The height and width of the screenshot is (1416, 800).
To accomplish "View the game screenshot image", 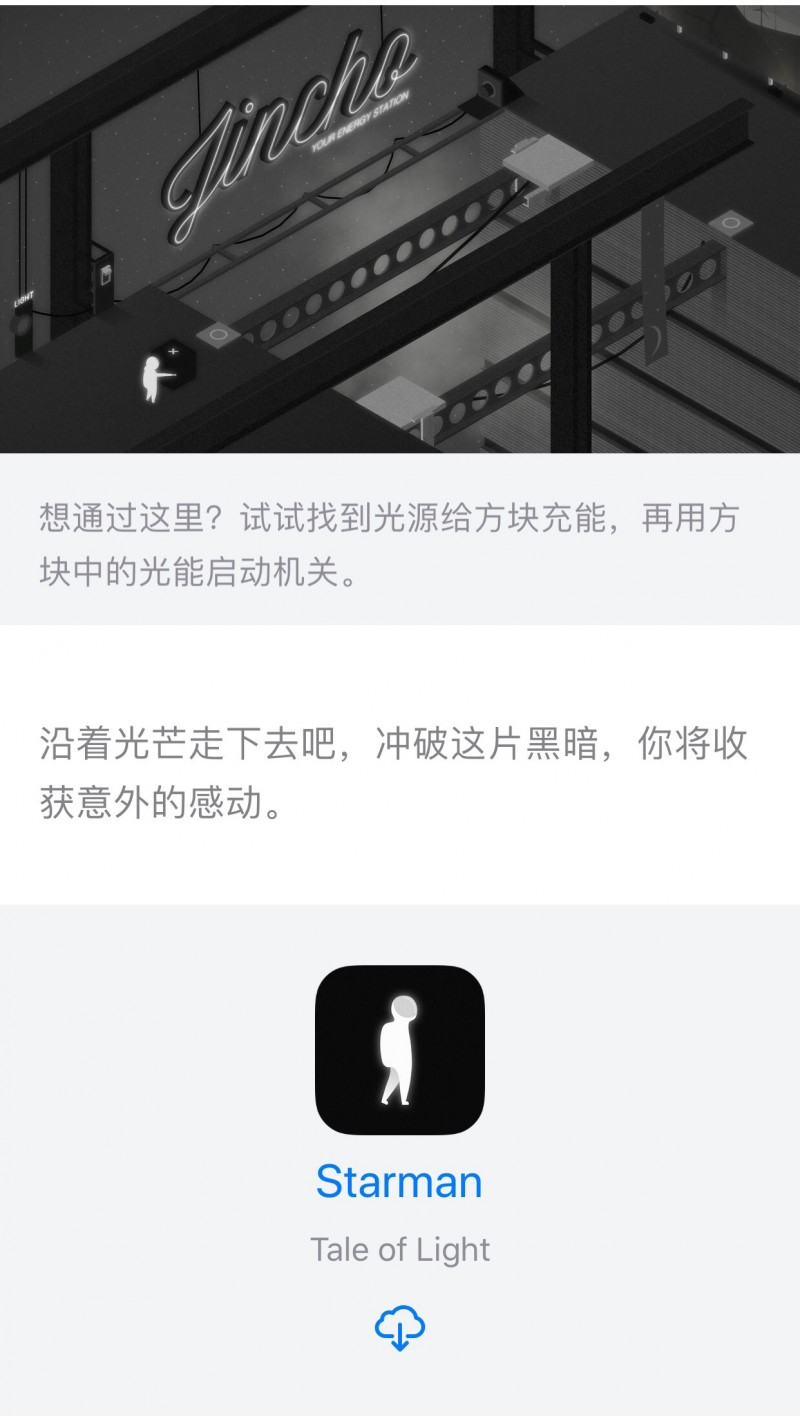I will pos(400,226).
